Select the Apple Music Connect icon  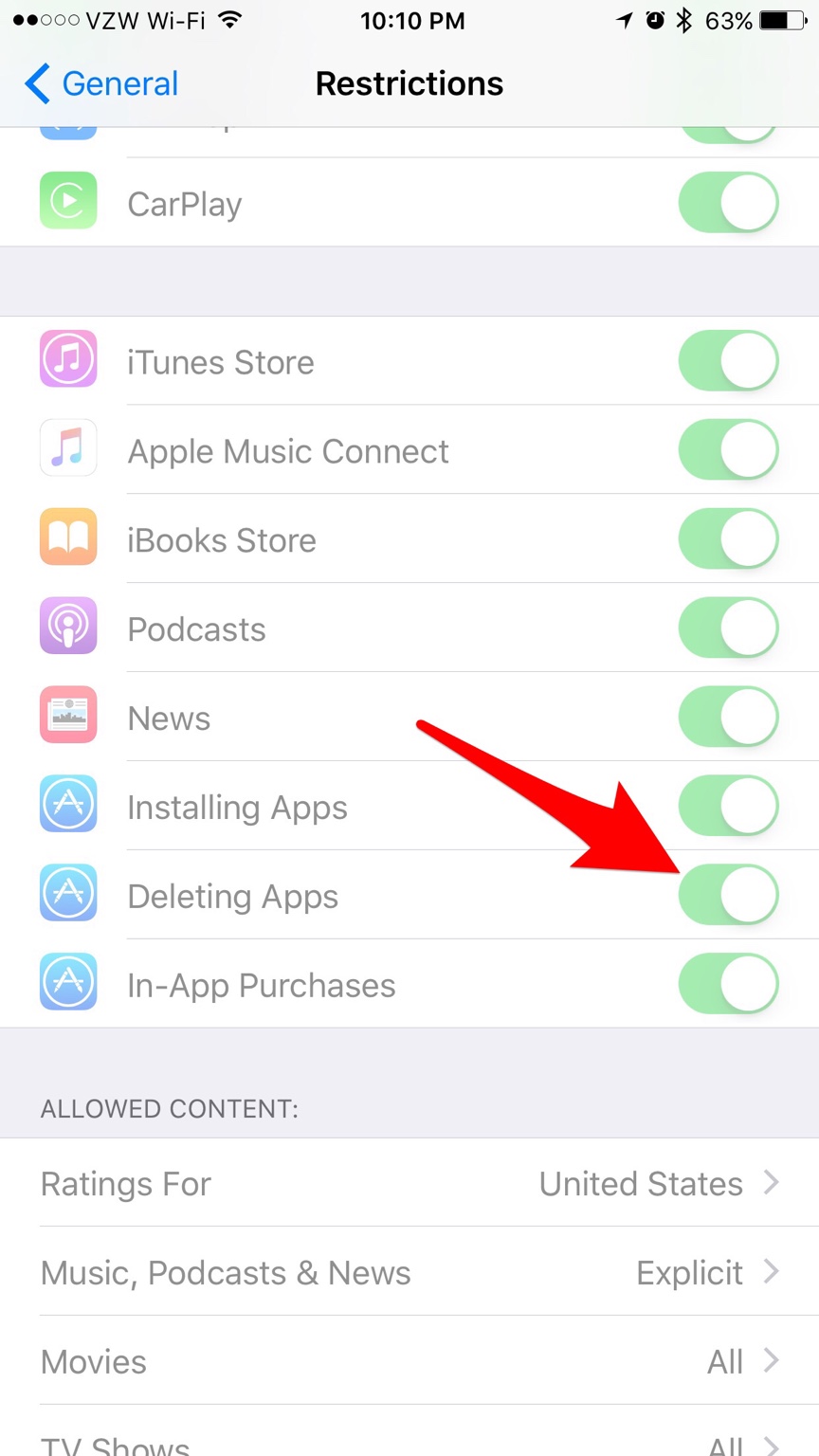67,448
